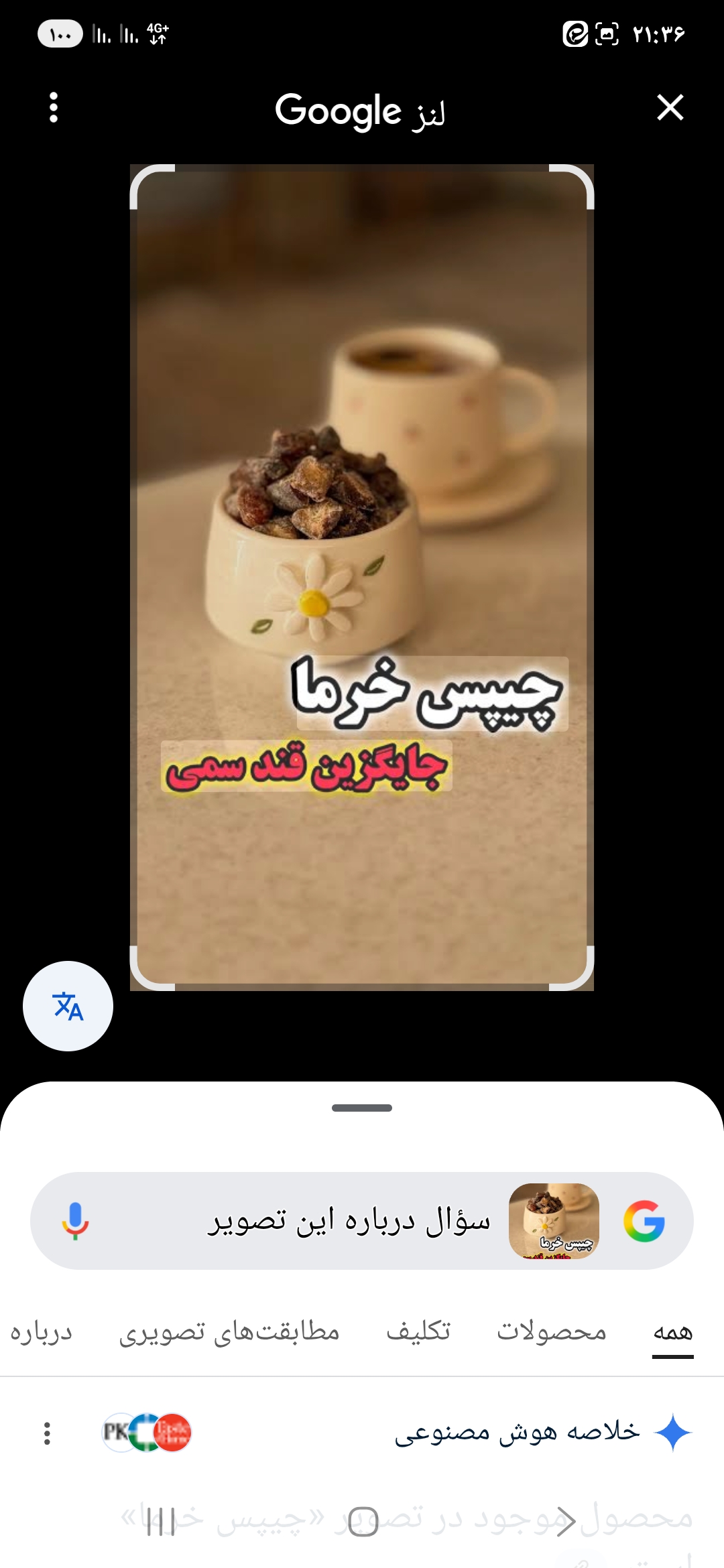The width and height of the screenshot is (724, 1568).
Task: Select the همه tab
Action: (672, 1331)
